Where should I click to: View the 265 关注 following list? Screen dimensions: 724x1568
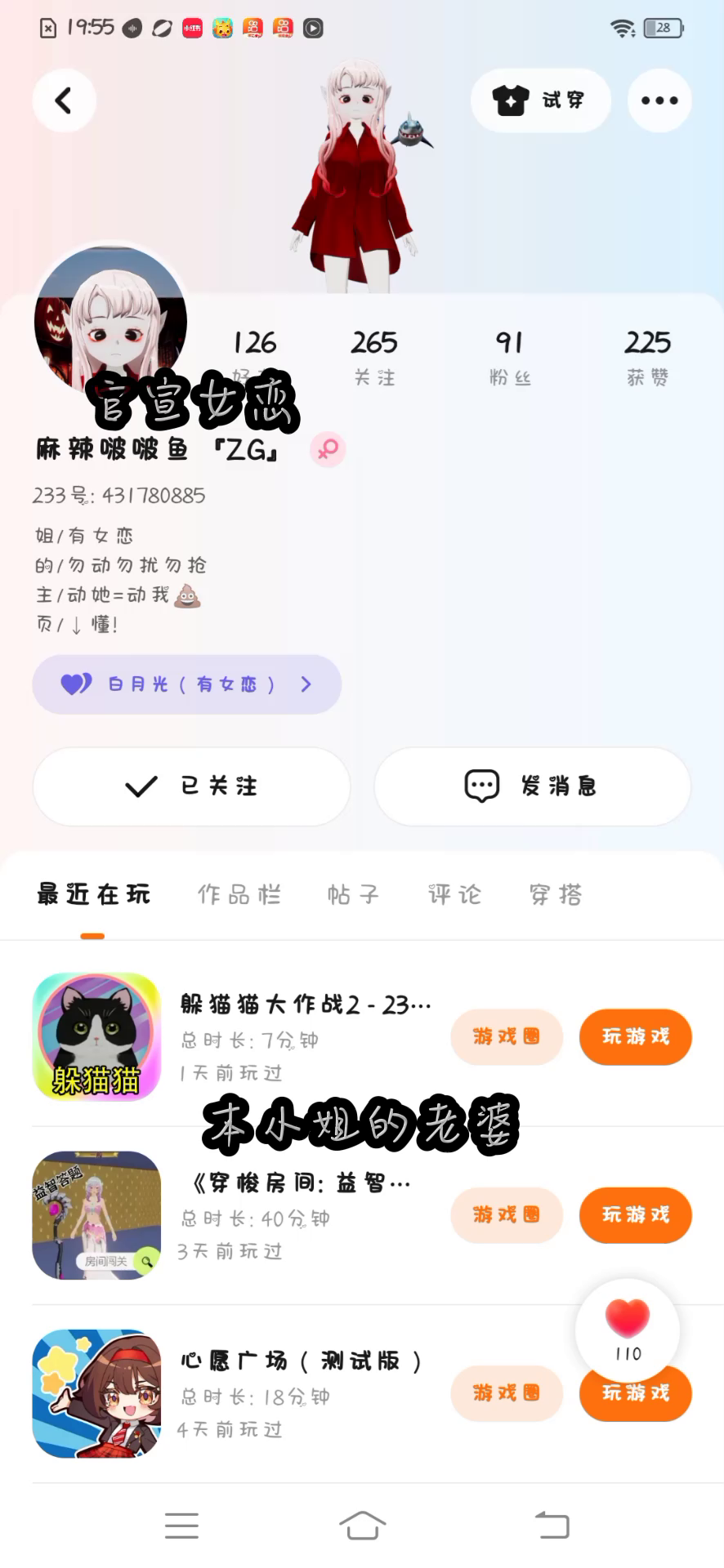point(374,357)
